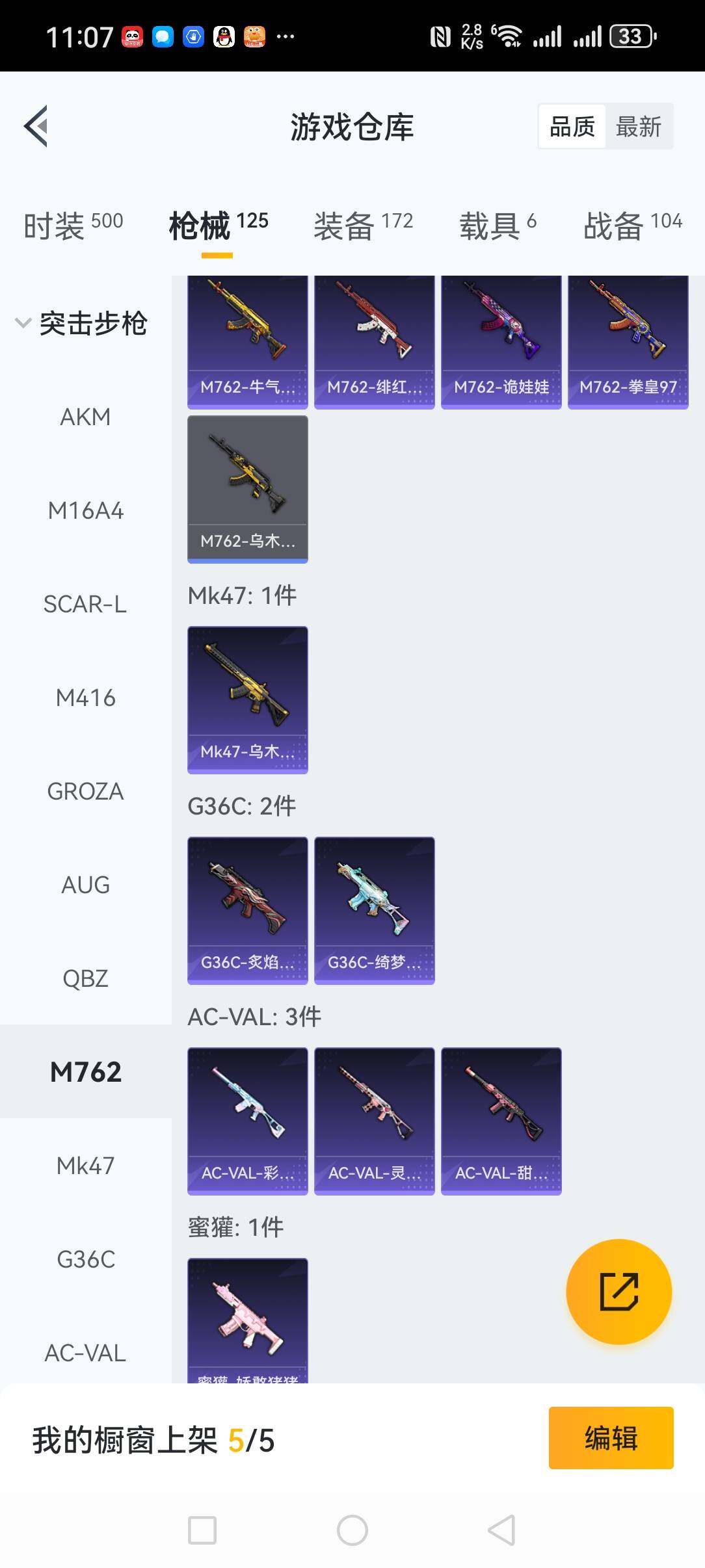
Task: View the Mk47-乌木 skin card
Action: pos(247,699)
